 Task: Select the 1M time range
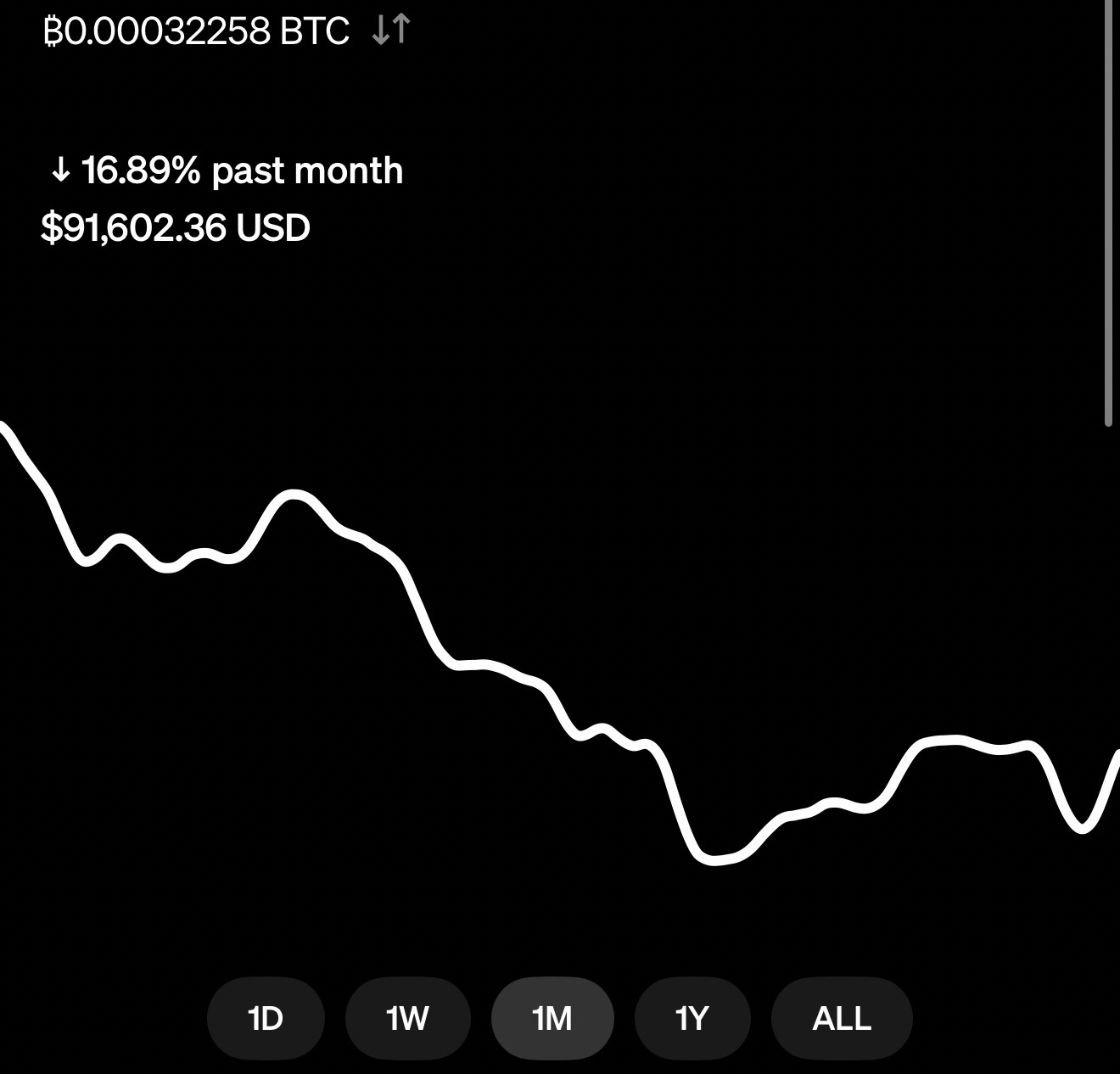tap(552, 1018)
